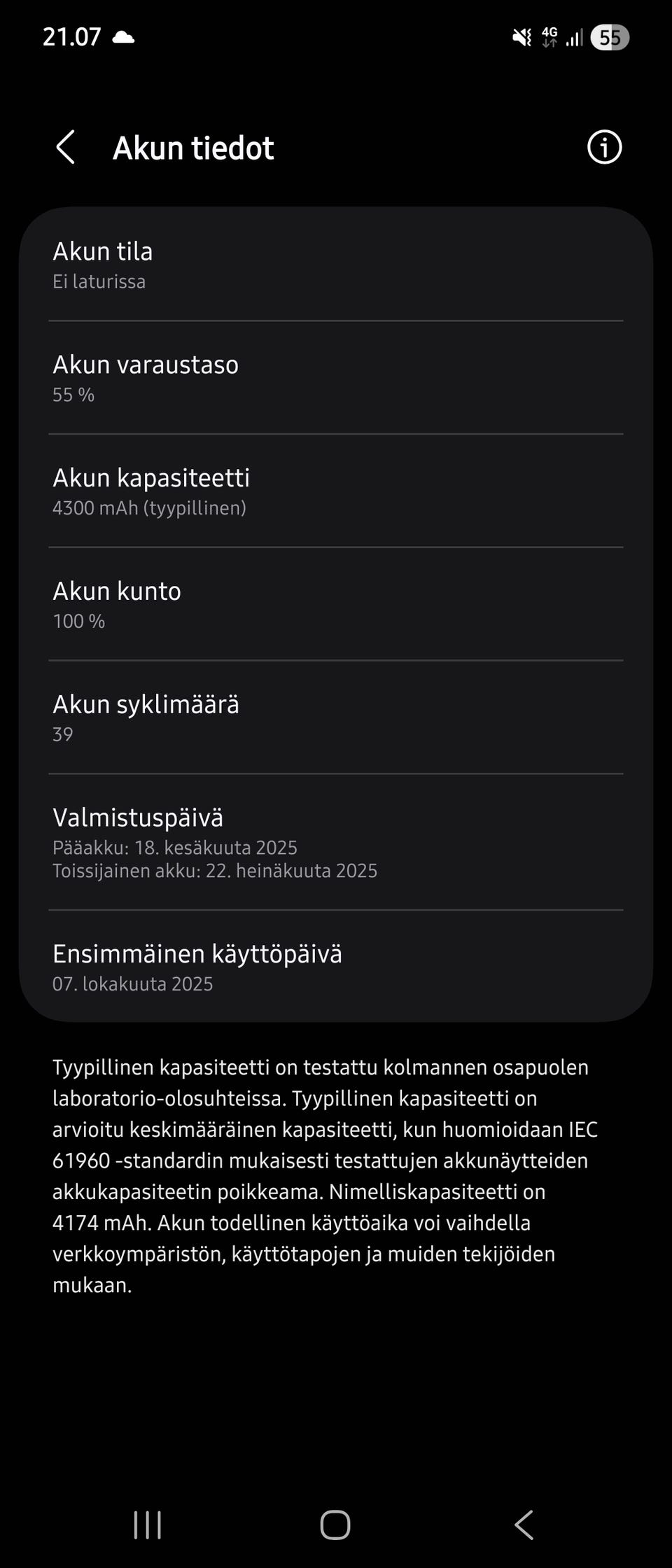Tap the Akun tiedot title text
This screenshot has width=672, height=1568.
[194, 147]
